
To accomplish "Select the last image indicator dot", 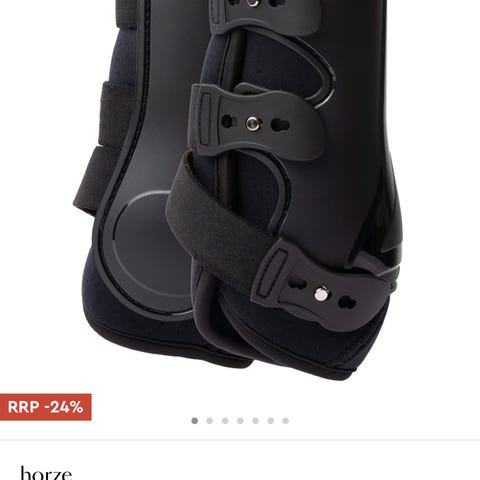I will pyautogui.click(x=286, y=421).
